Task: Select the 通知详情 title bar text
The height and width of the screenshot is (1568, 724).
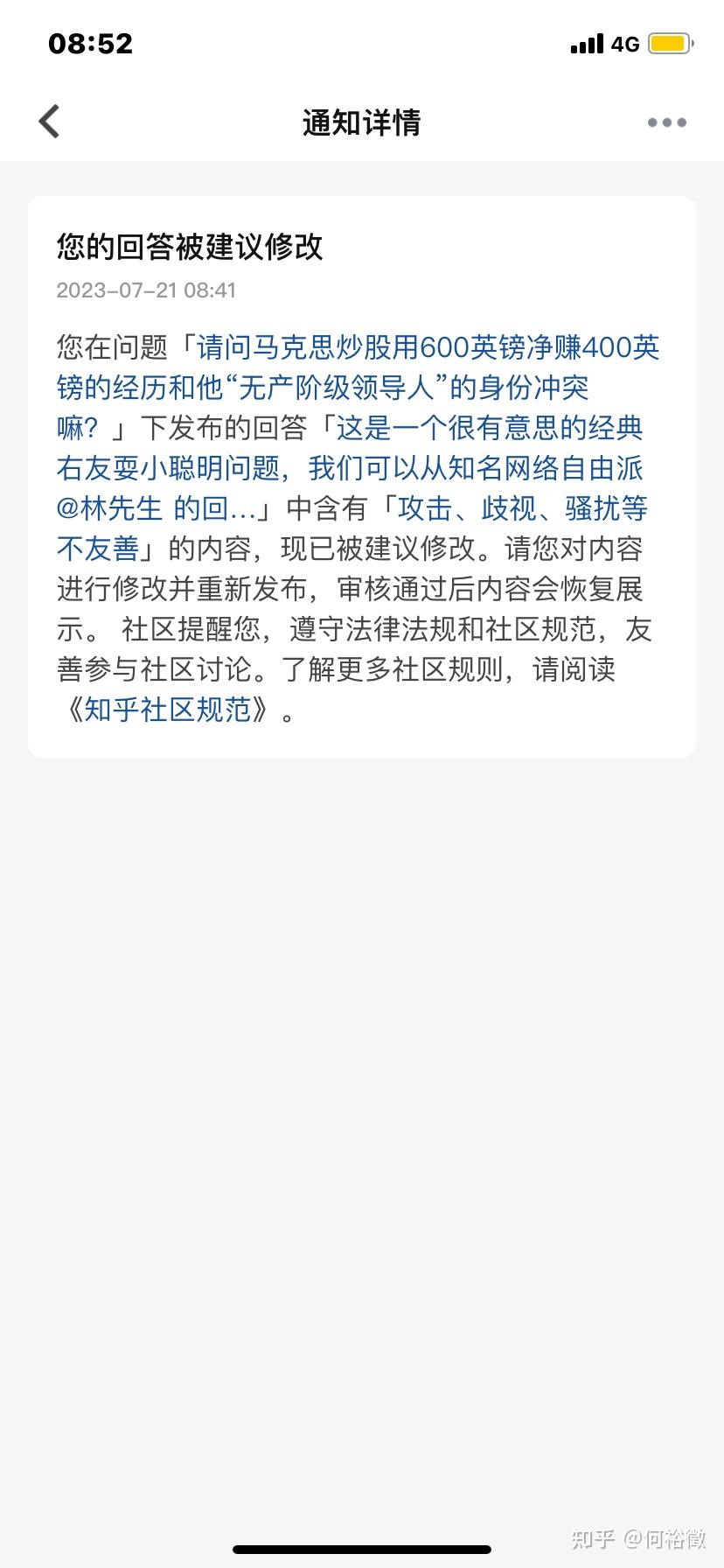Action: [361, 122]
